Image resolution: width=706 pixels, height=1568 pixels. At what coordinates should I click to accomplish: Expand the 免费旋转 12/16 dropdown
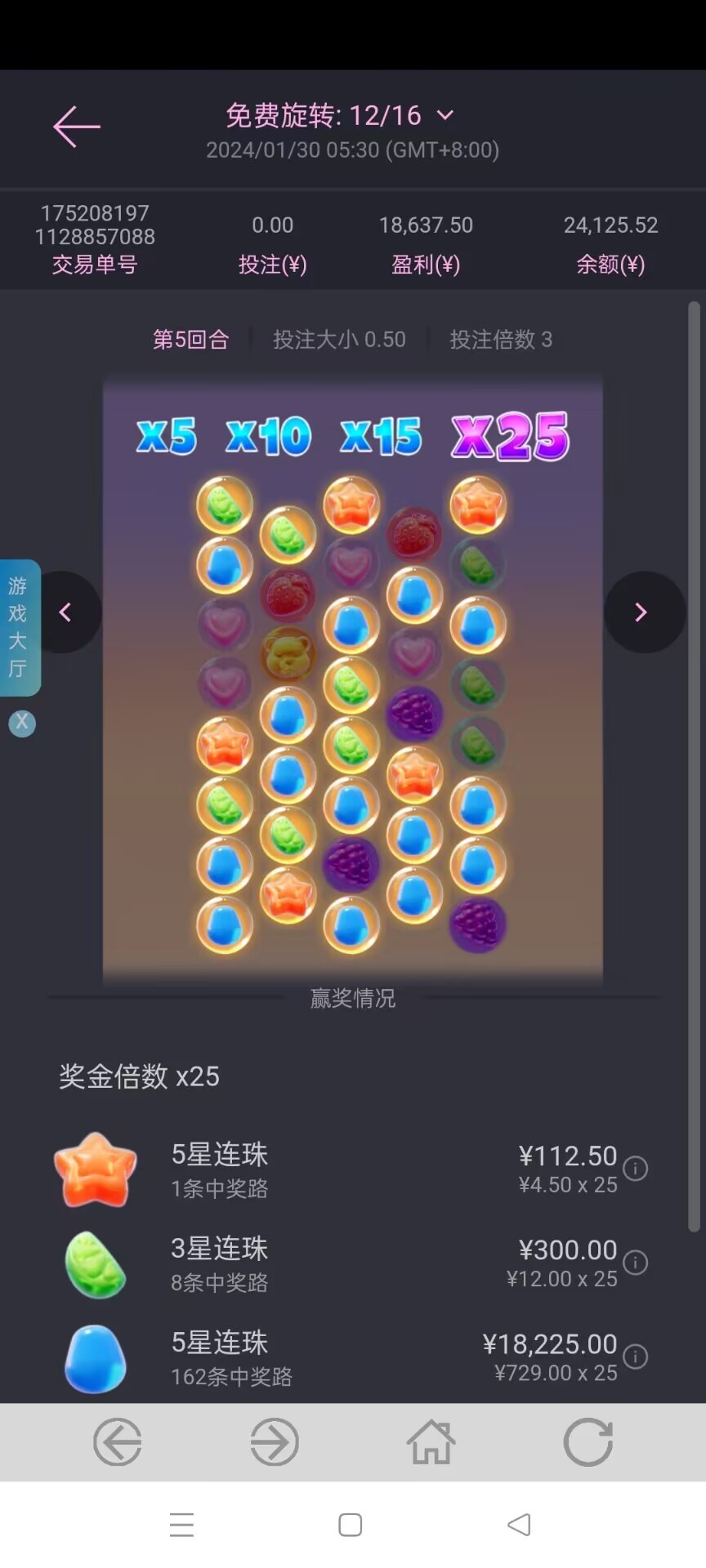445,115
